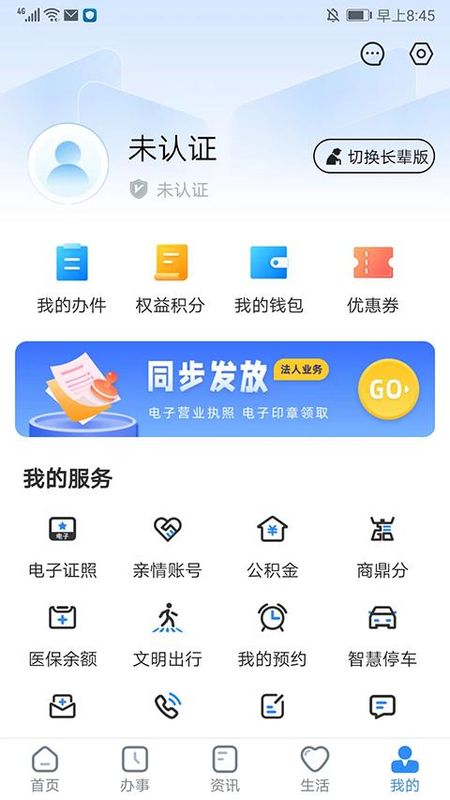Check 医保余额
Screen dimensions: 450x800
click(x=63, y=636)
